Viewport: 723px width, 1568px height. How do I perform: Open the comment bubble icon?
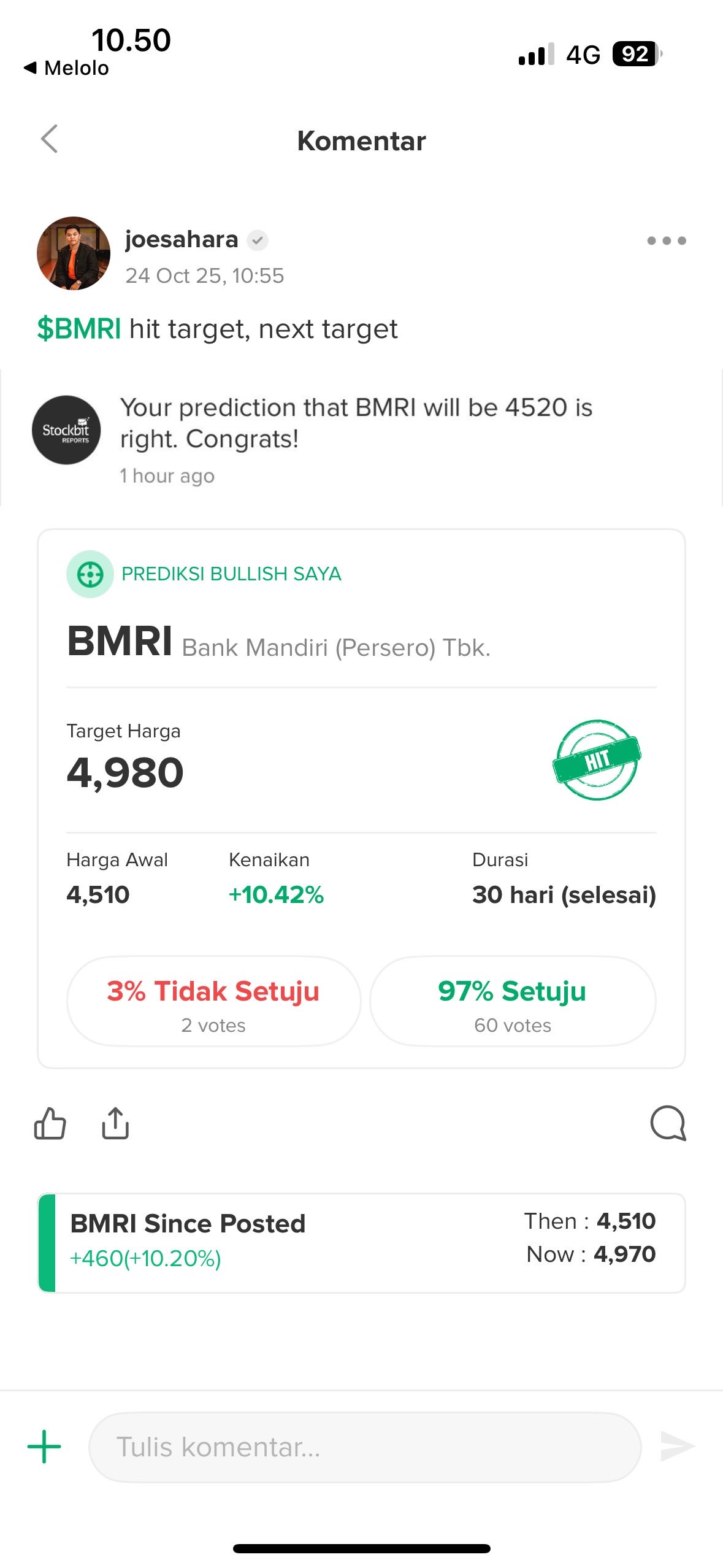pyautogui.click(x=667, y=1124)
